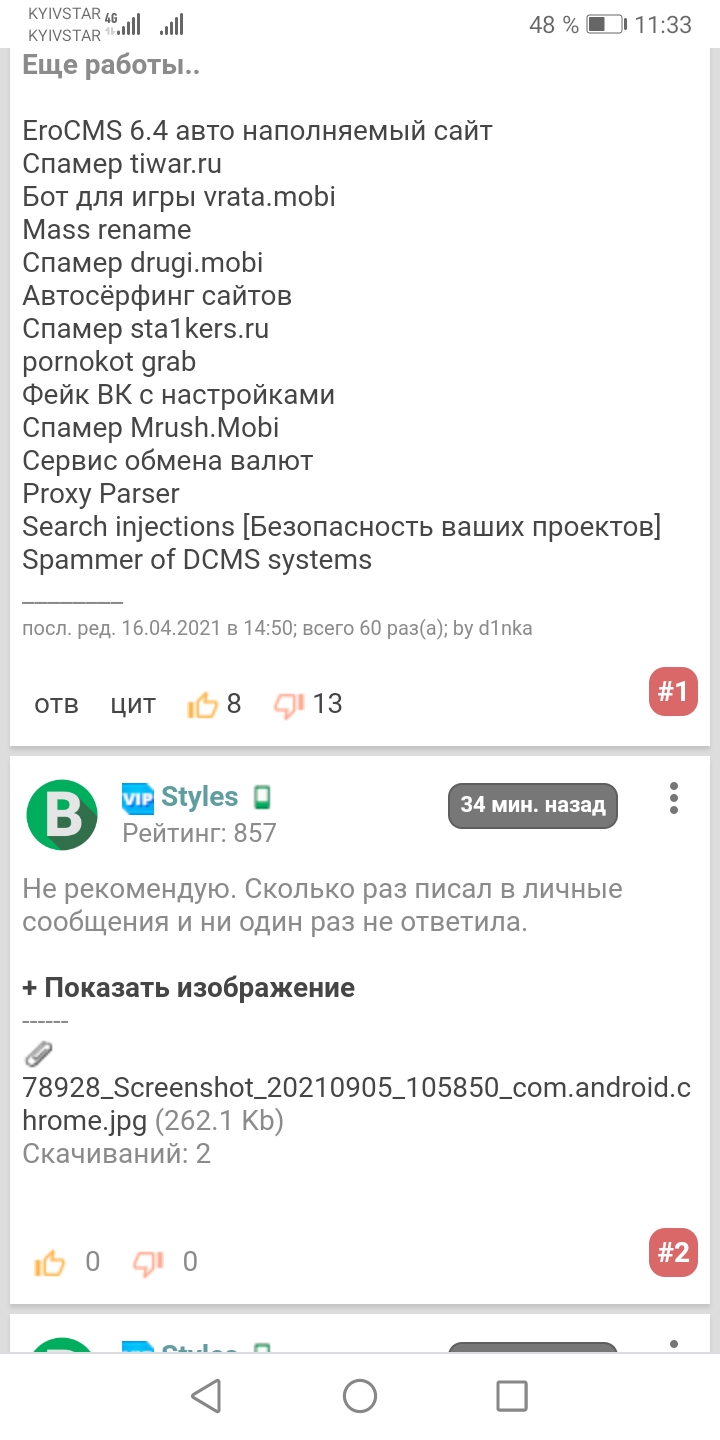Open the Спамер tiwar.ru link

[x=122, y=164]
